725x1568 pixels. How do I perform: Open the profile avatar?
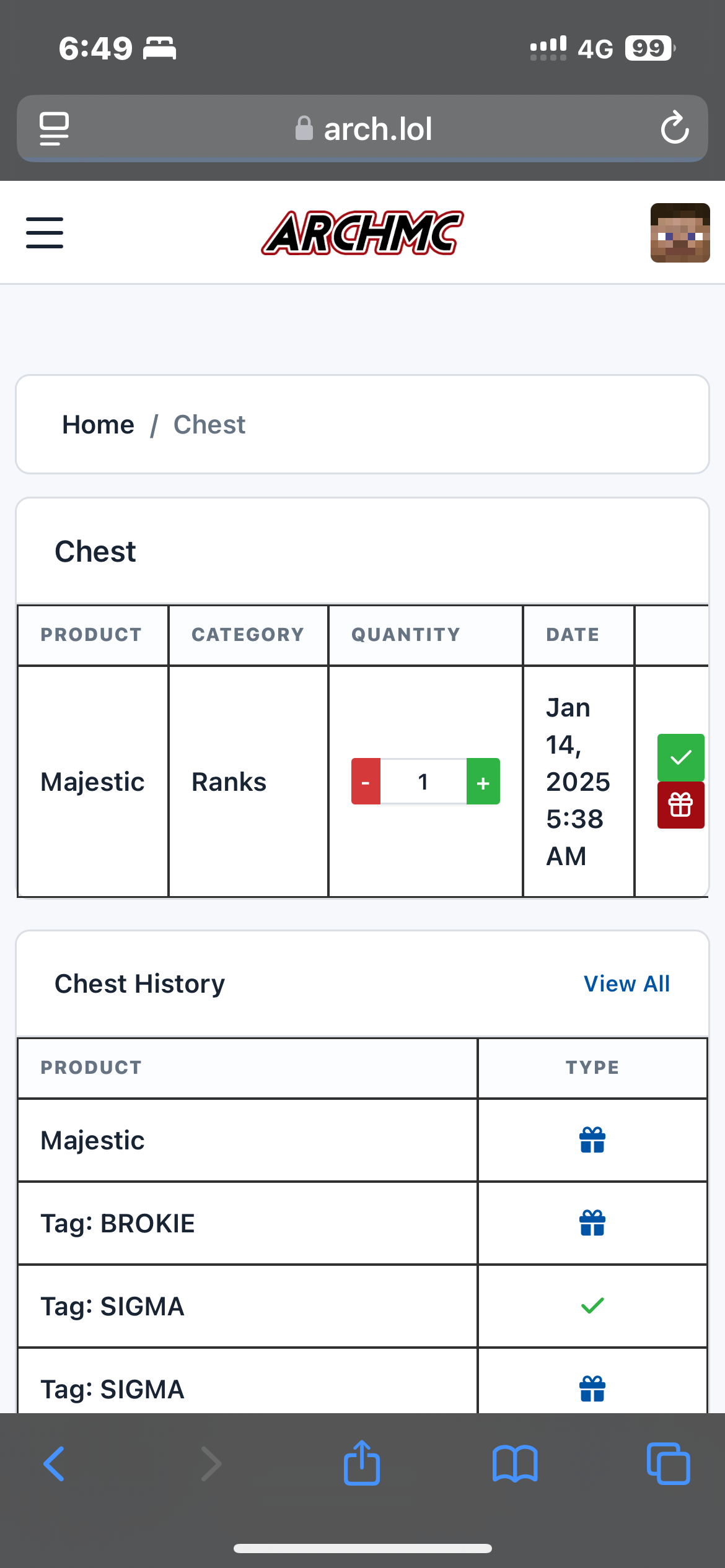(x=680, y=233)
